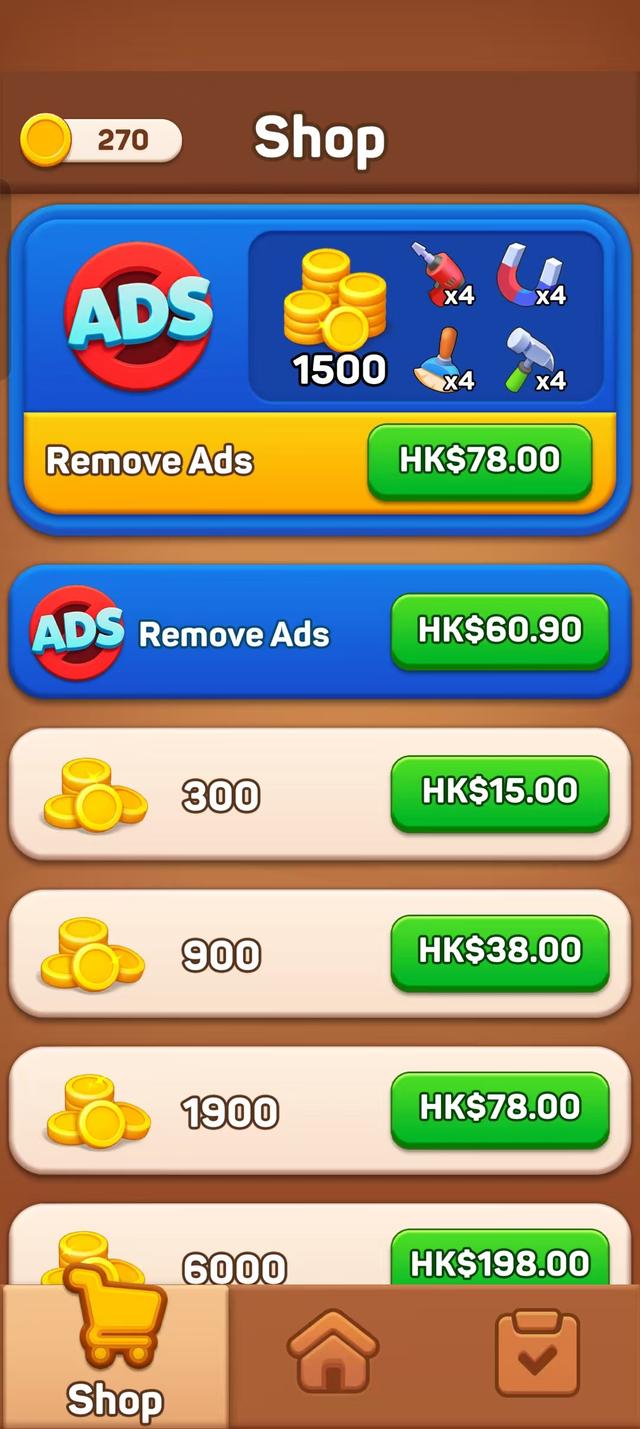Go to the home tab
This screenshot has width=640, height=1429.
332,1352
